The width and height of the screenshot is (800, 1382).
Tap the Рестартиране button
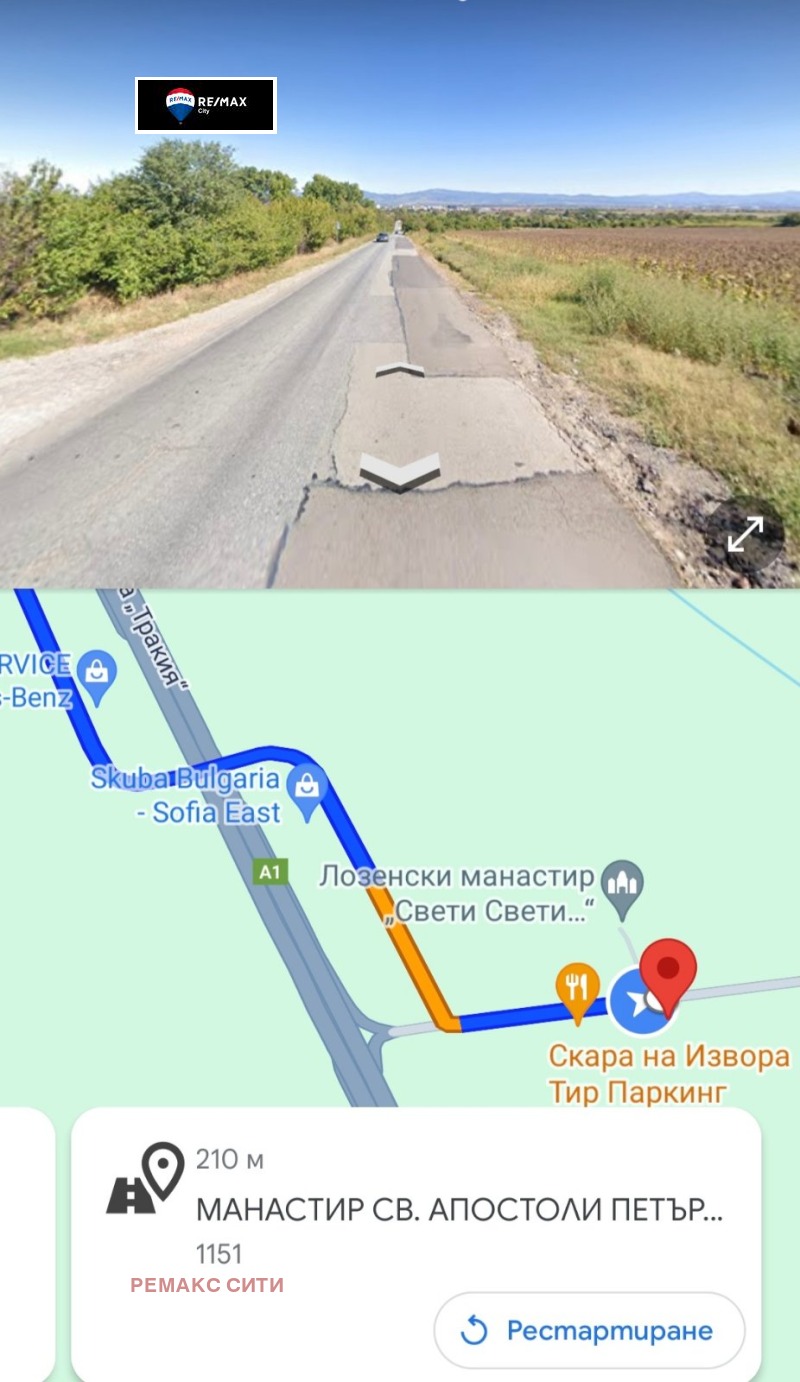point(589,1330)
